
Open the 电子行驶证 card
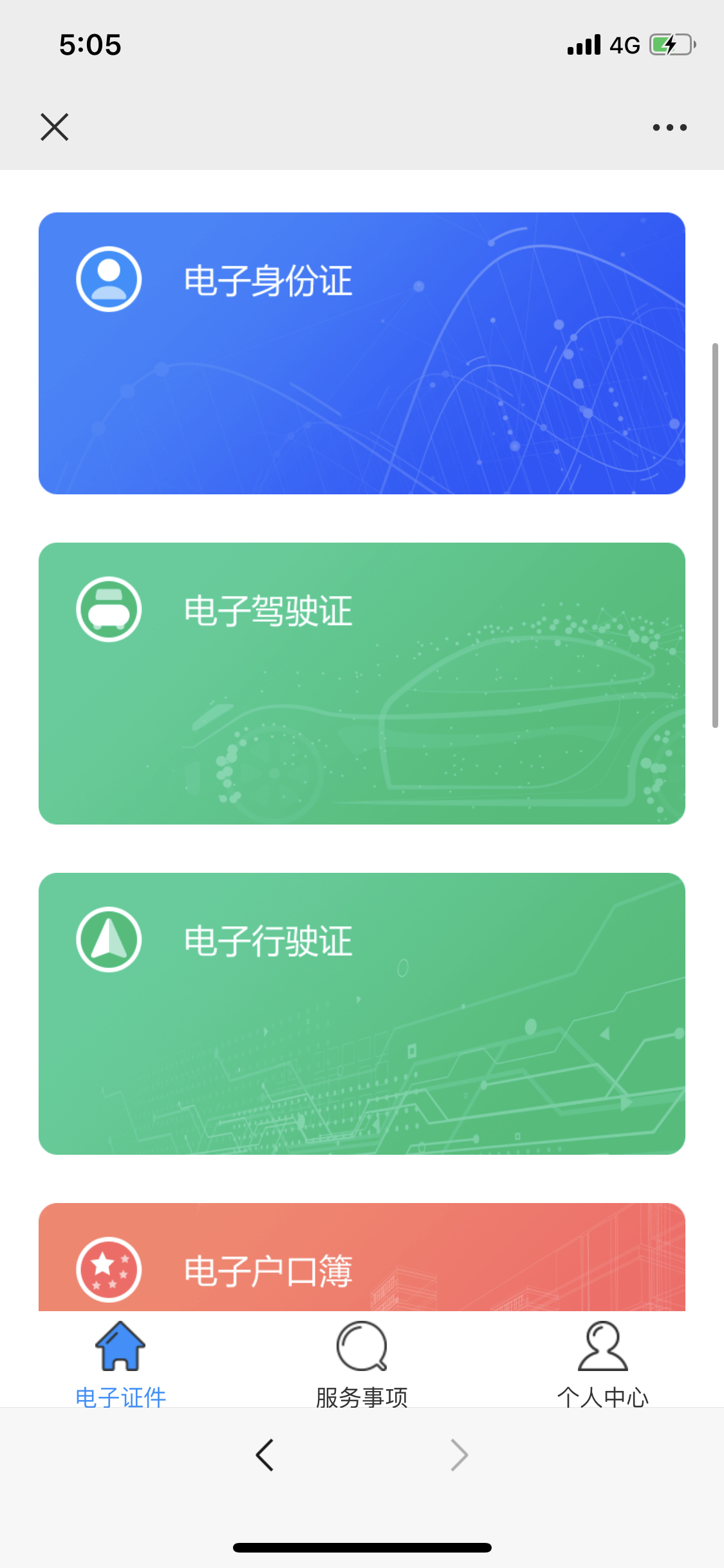point(362,1014)
